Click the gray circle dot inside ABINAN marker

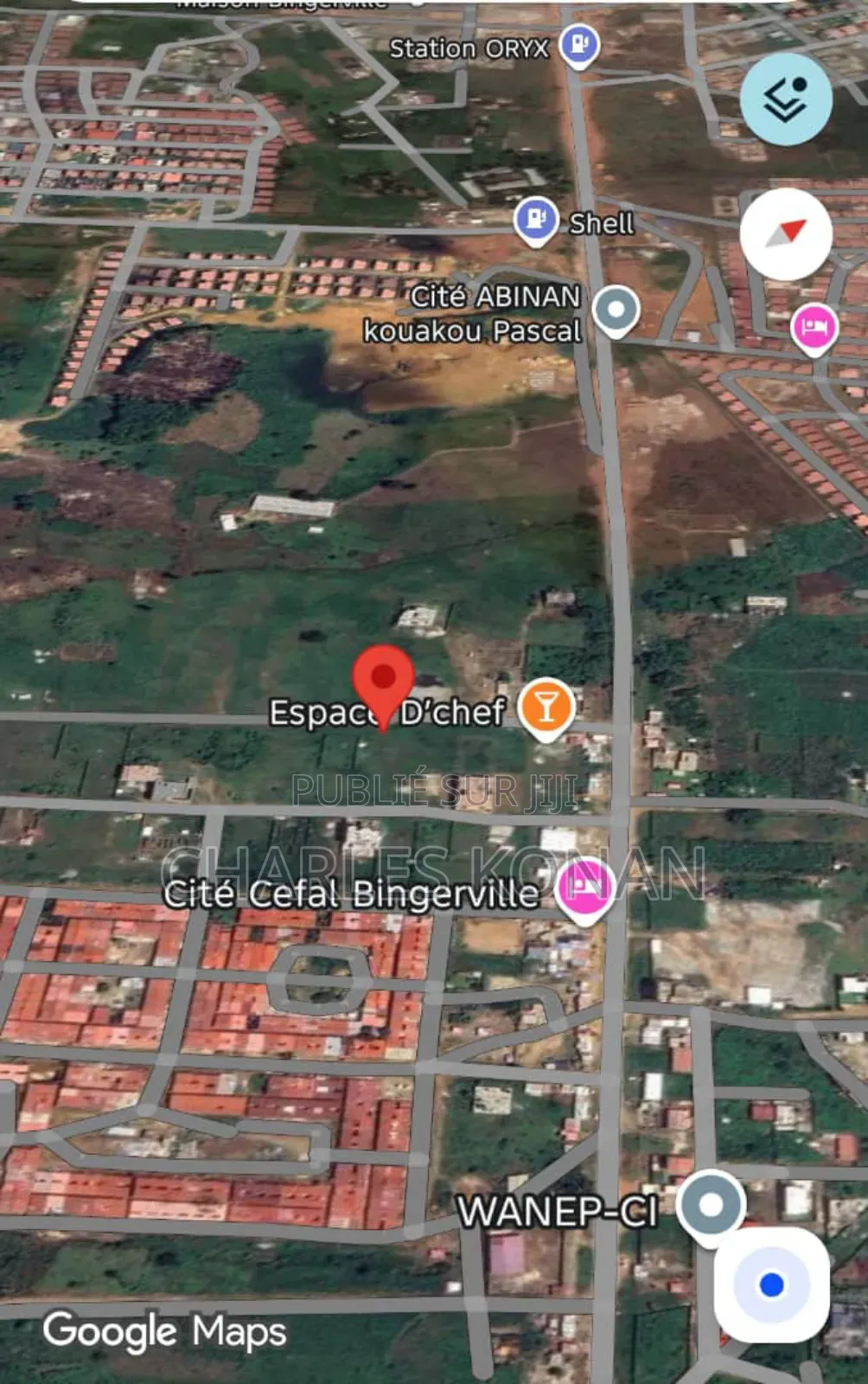tap(616, 310)
